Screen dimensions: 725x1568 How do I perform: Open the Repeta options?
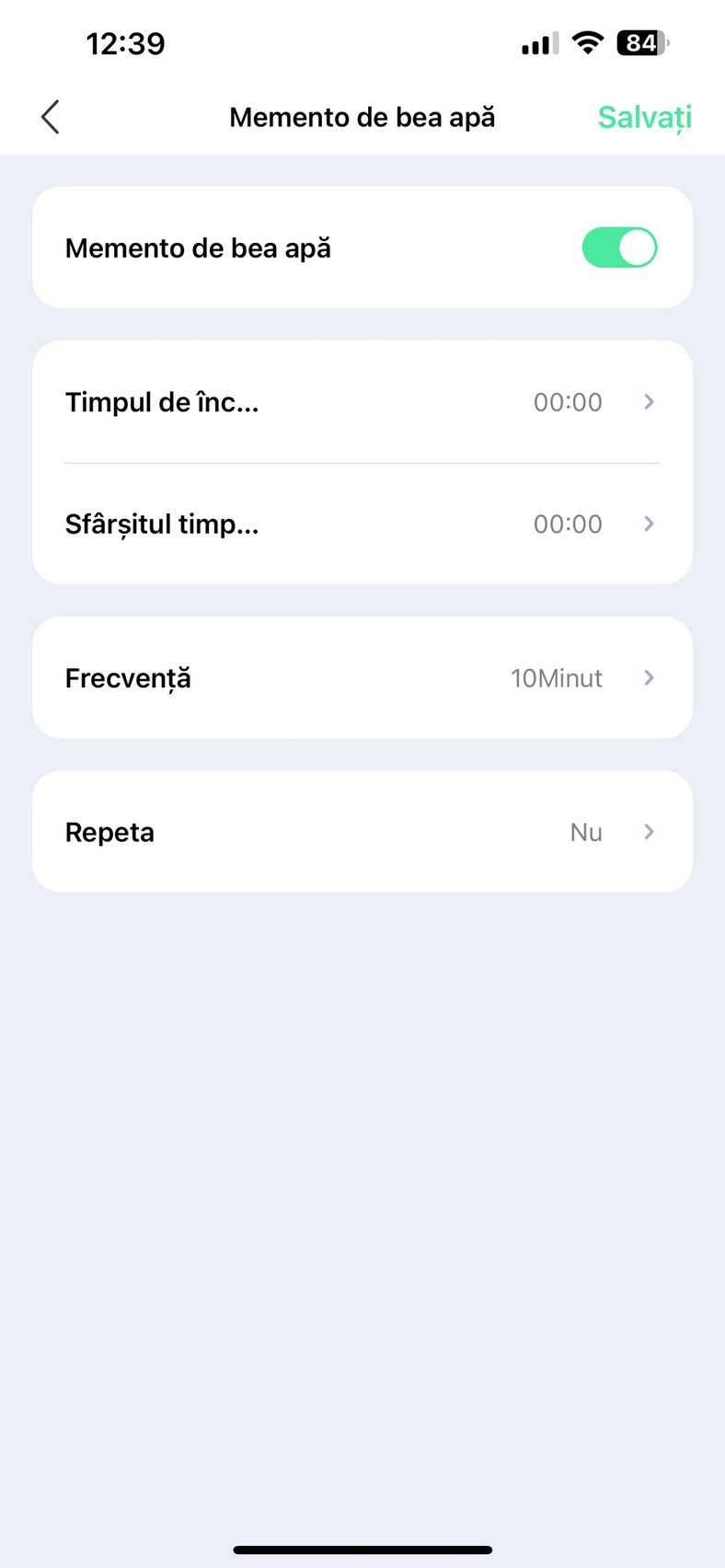pos(362,832)
